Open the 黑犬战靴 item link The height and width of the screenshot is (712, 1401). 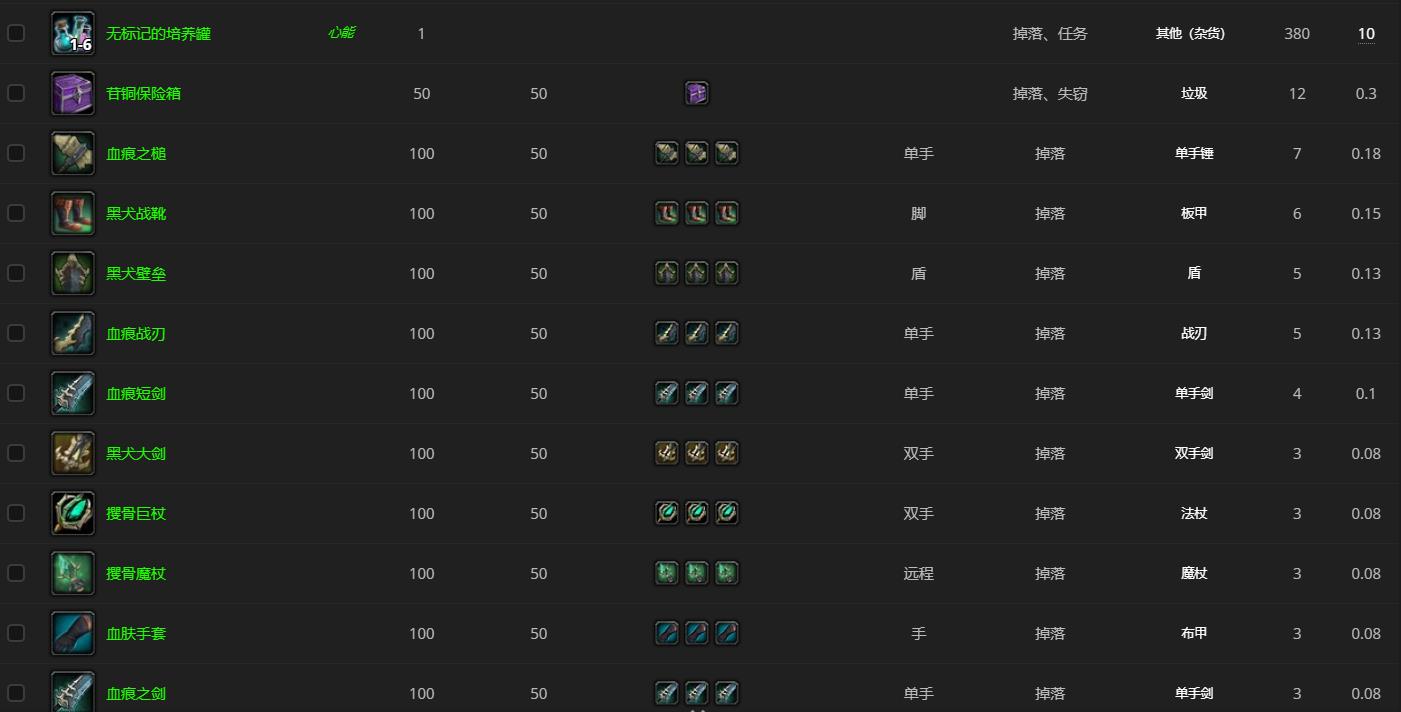point(136,214)
